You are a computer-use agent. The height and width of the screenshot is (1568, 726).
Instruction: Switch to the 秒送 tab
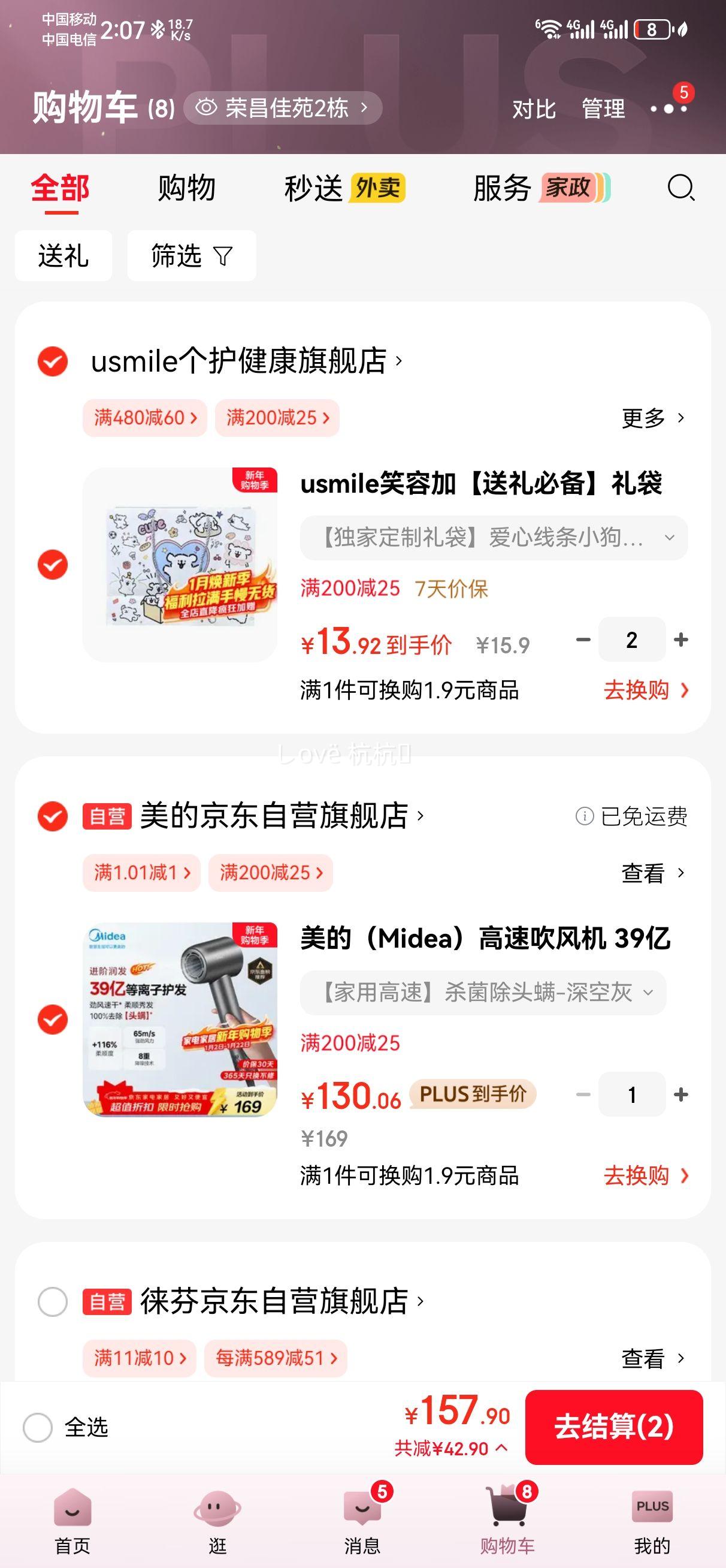point(314,188)
